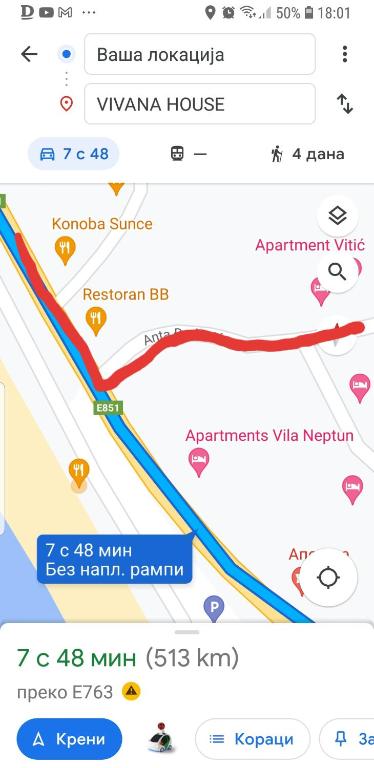Open Apartments Vila Neptun pin

(x=199, y=461)
